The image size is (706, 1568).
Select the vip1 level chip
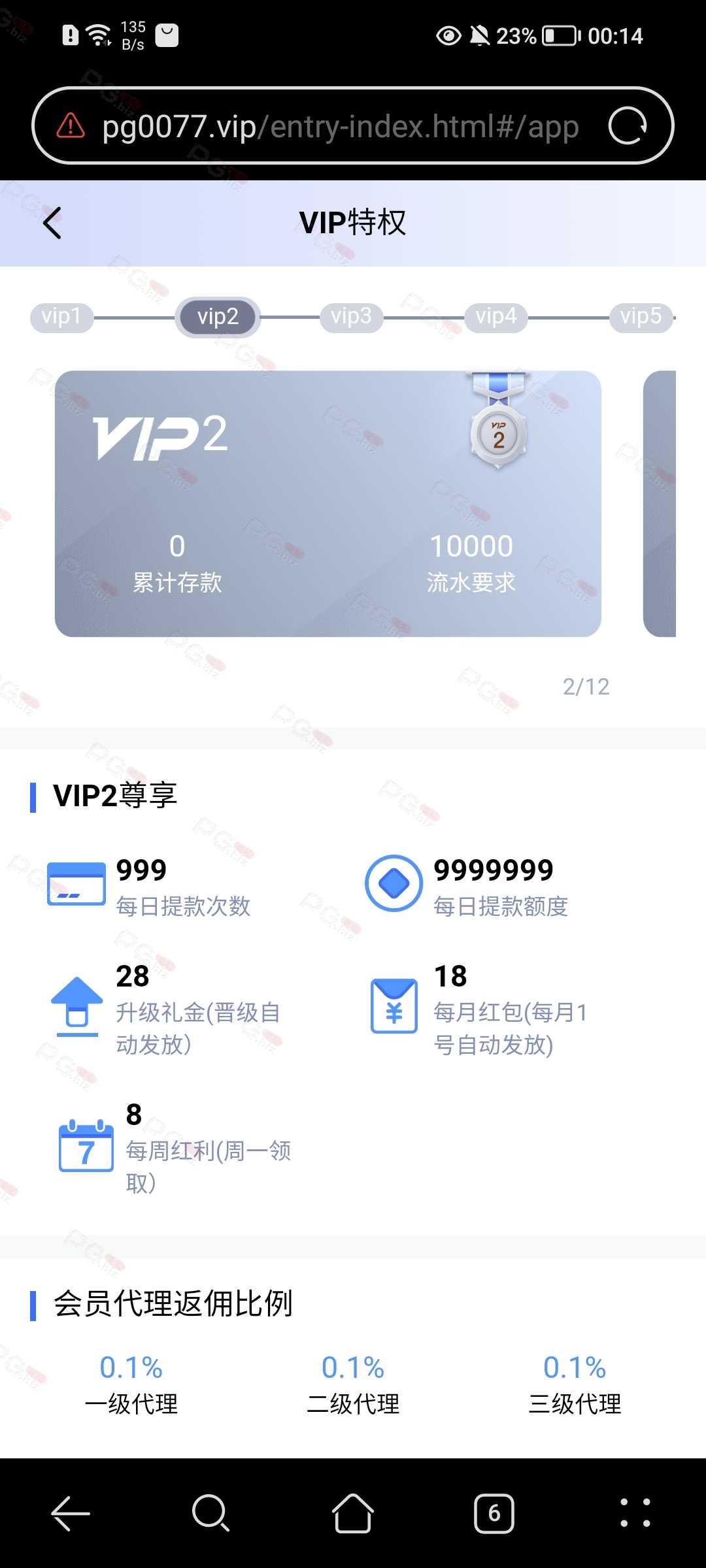coord(61,317)
